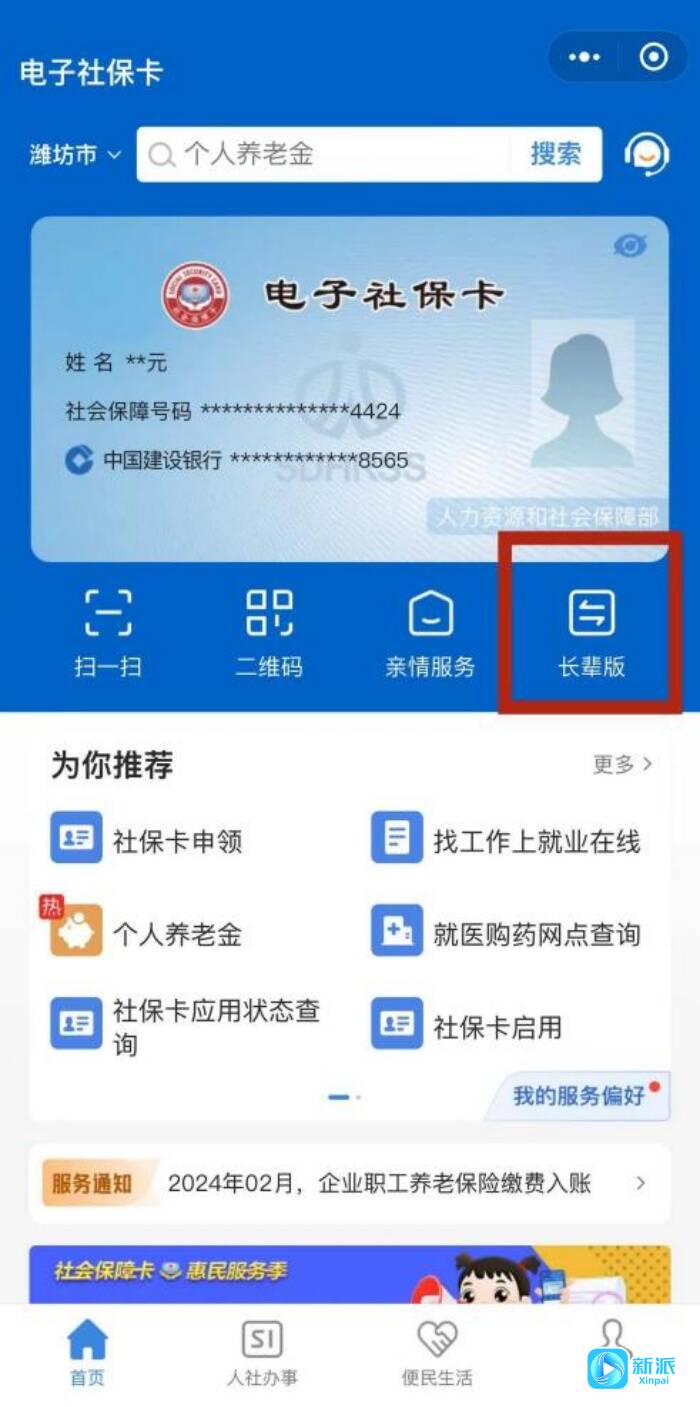
Task: Open the customer service headset icon
Action: click(x=646, y=154)
